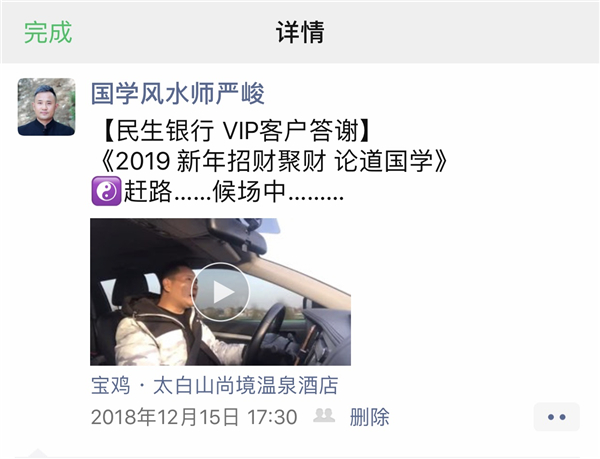This screenshot has height=459, width=600.
Task: Open 国学风水师严峻's profile picture
Action: coord(46,107)
